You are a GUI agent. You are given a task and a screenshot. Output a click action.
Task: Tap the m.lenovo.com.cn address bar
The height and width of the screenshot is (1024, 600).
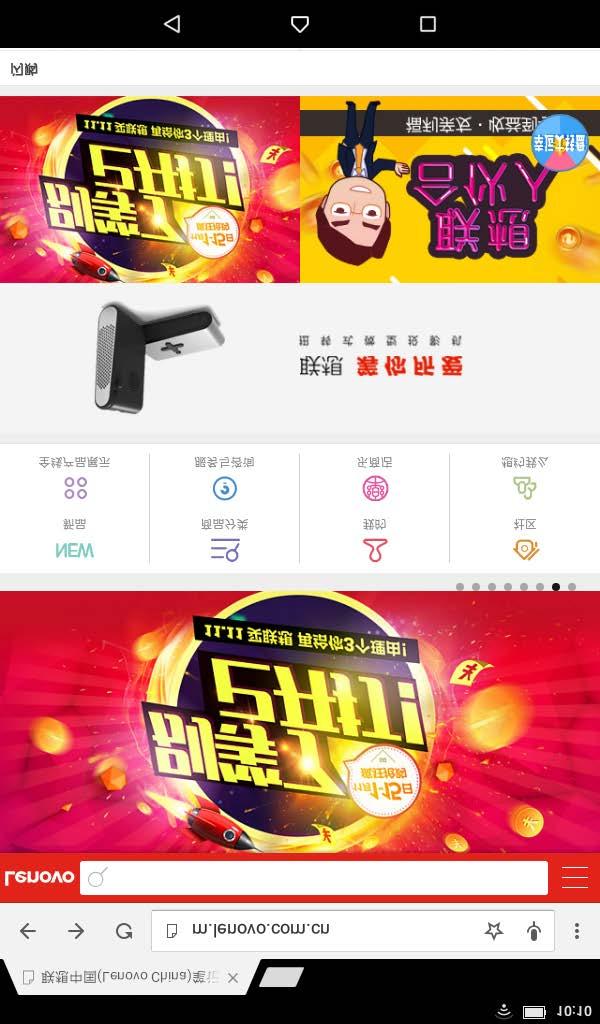tap(320, 931)
